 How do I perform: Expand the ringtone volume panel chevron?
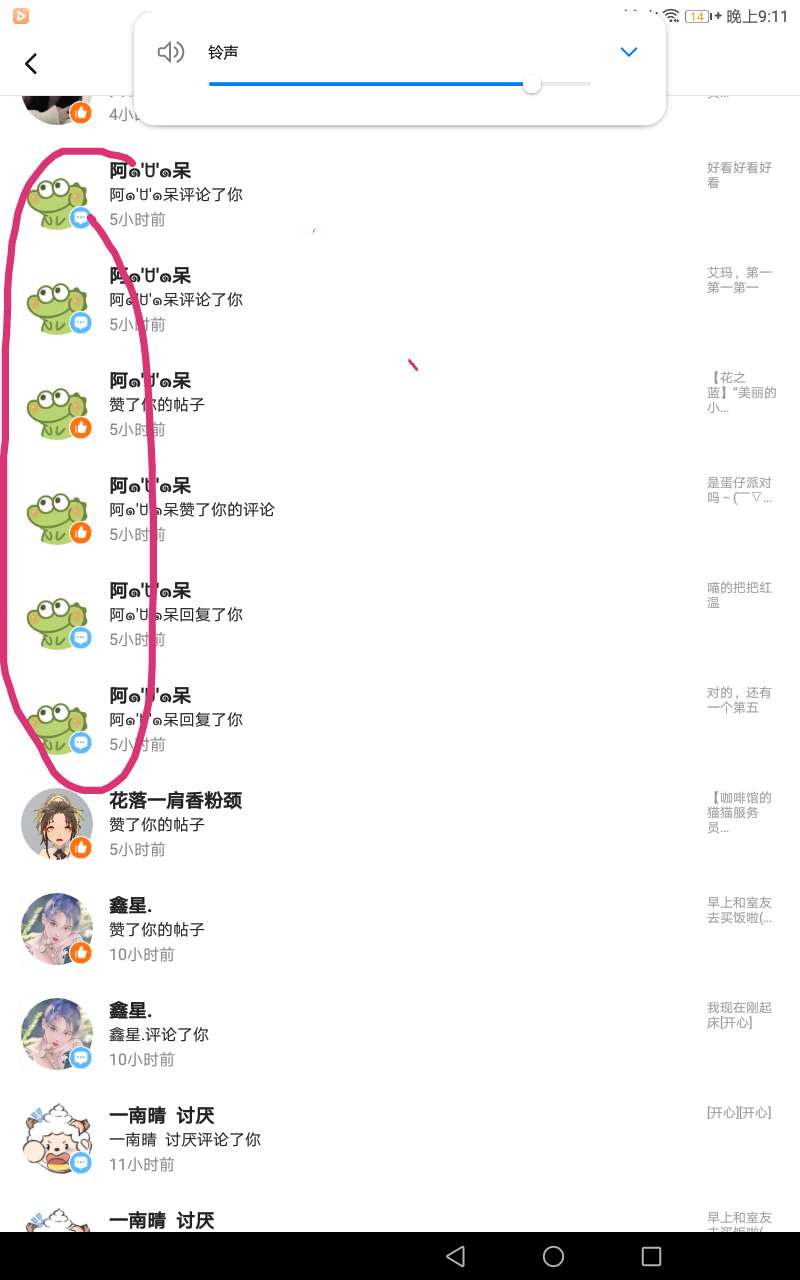pos(628,52)
